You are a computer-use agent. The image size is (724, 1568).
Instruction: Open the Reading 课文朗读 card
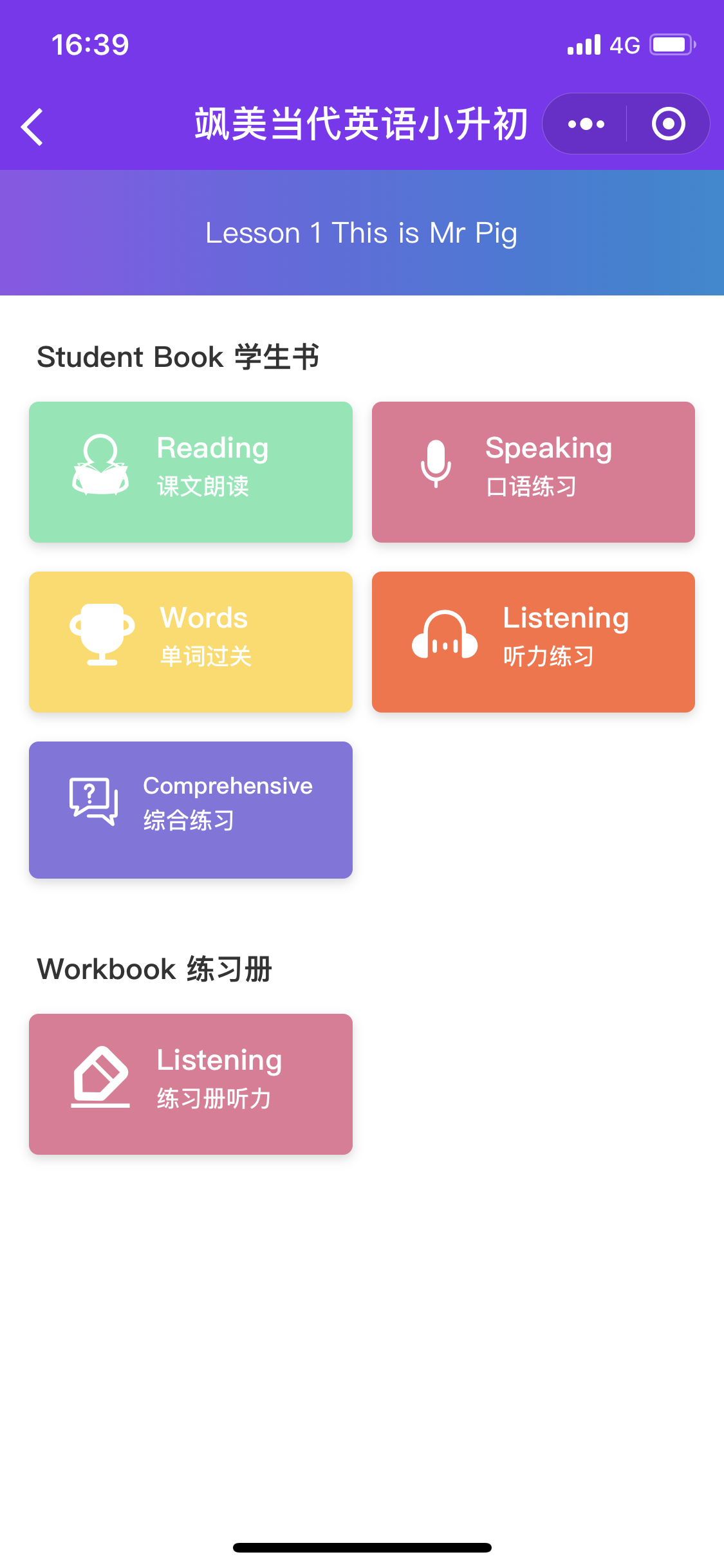(x=190, y=472)
